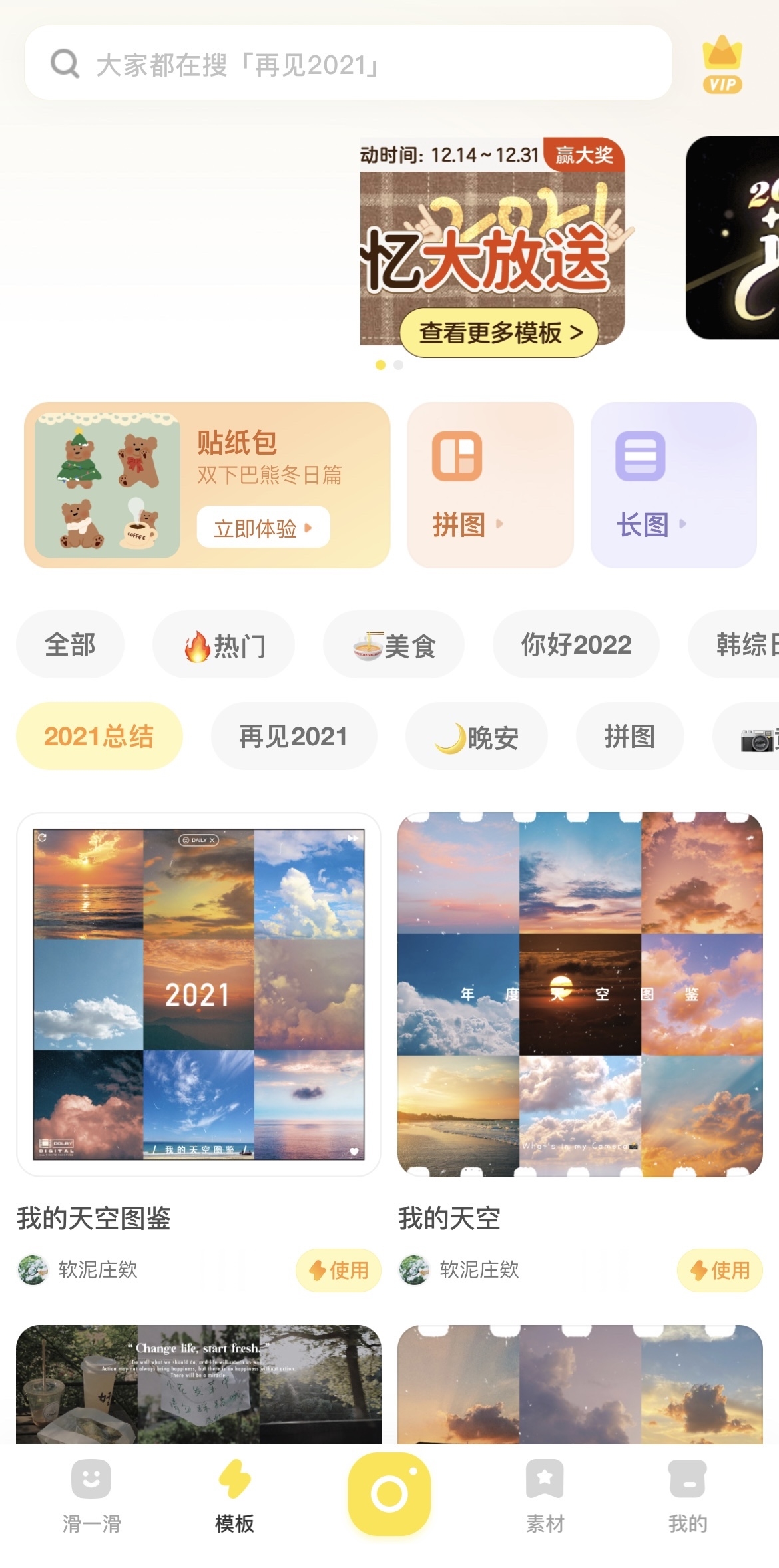Open the 长图 long image tool
This screenshot has width=779, height=1568.
point(672,485)
